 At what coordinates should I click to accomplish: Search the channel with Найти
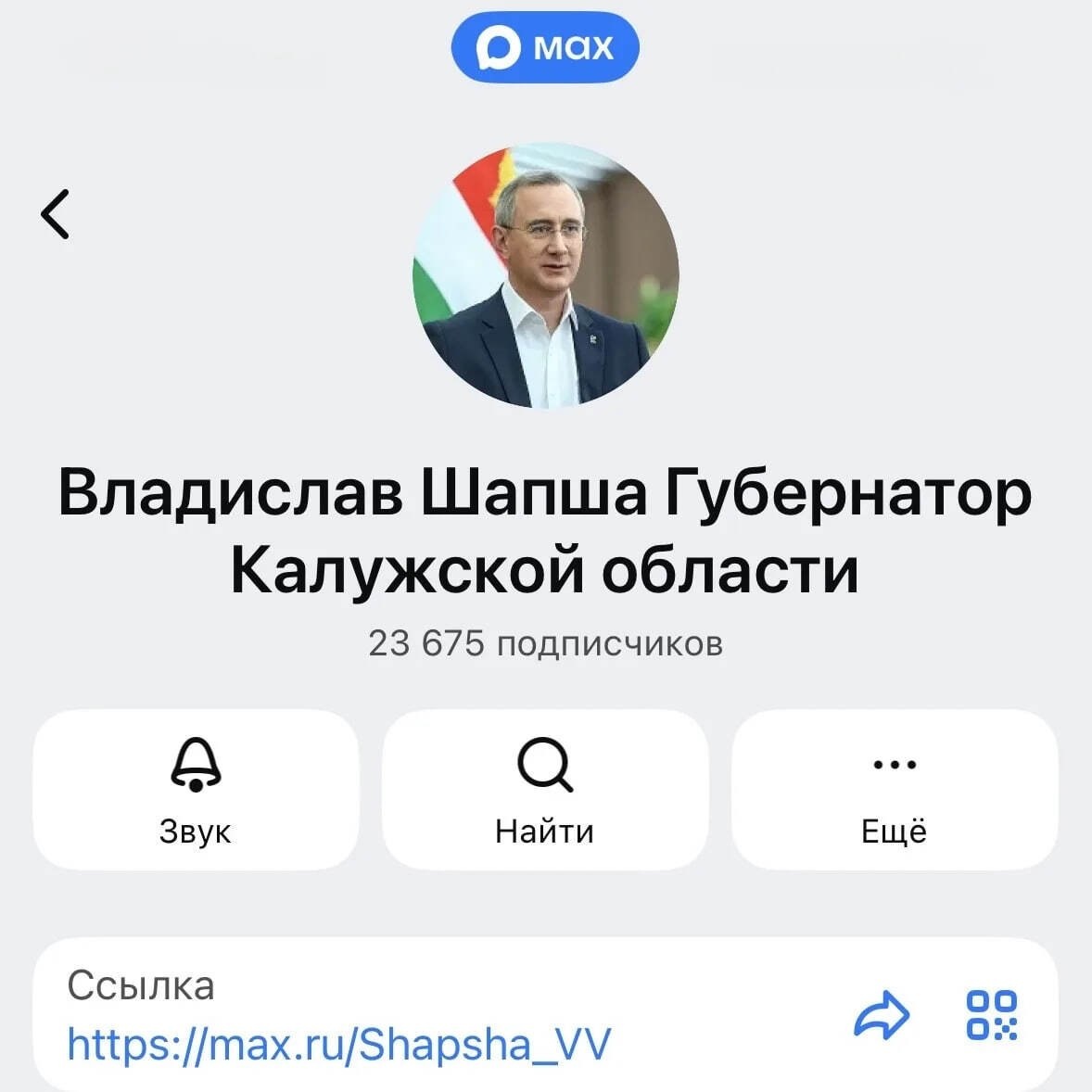[545, 789]
